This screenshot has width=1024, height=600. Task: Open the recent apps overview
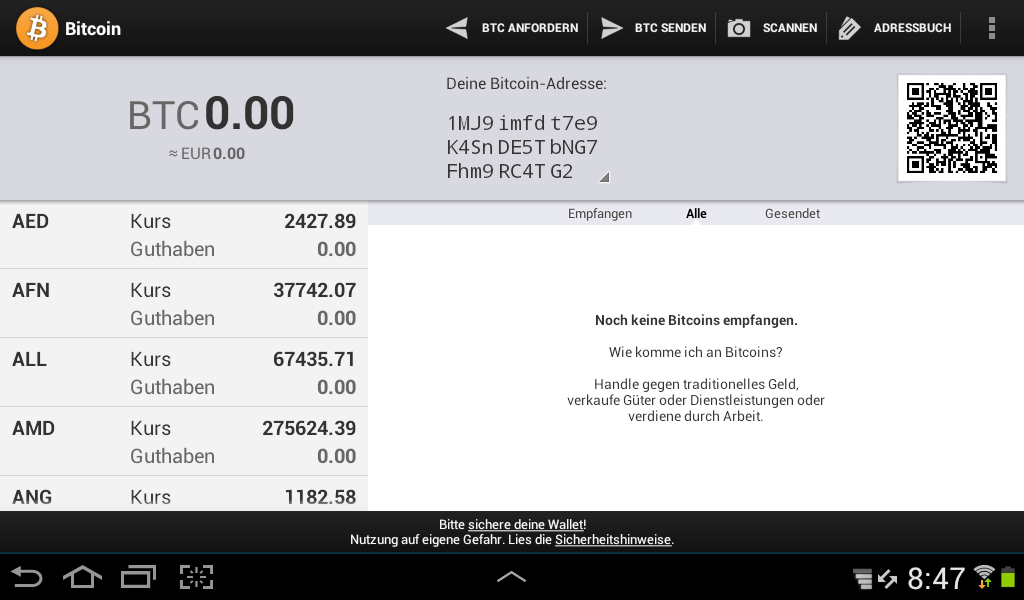click(139, 577)
